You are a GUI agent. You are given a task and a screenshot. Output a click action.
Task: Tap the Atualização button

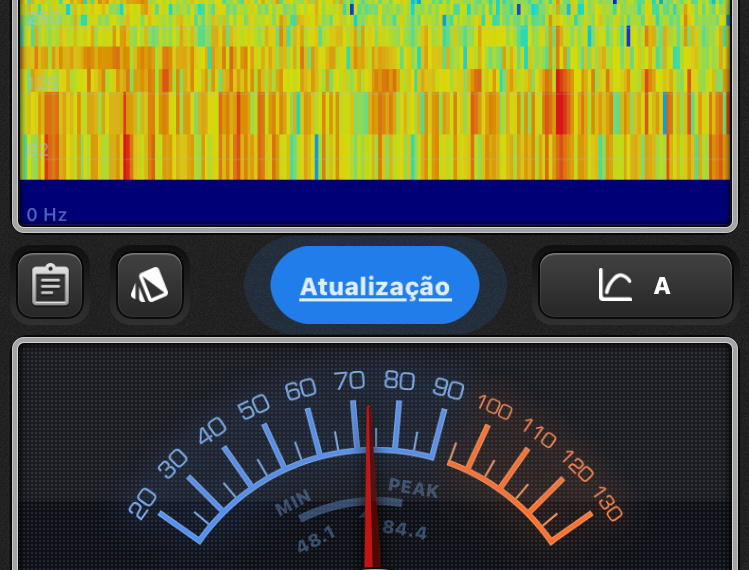click(375, 286)
